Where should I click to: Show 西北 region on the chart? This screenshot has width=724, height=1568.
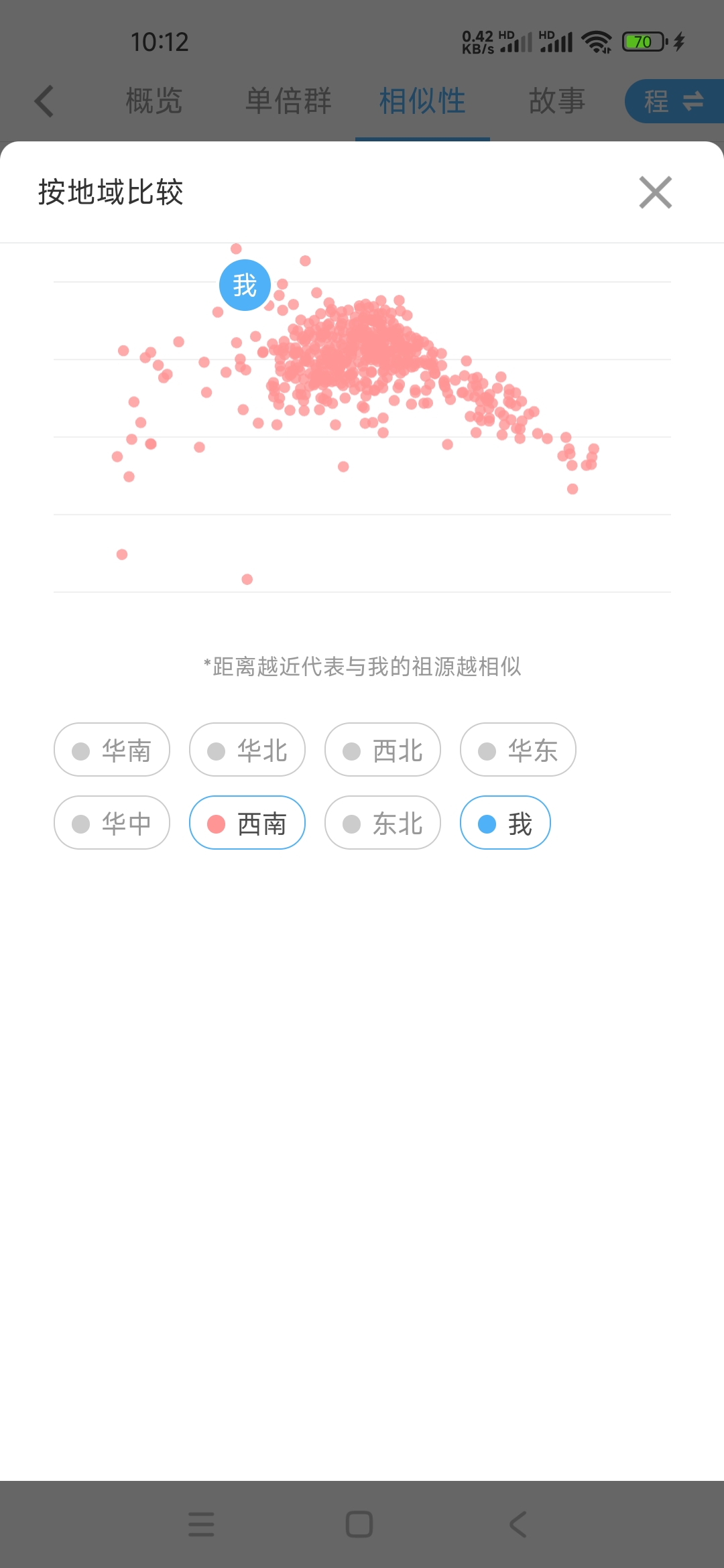coord(383,749)
